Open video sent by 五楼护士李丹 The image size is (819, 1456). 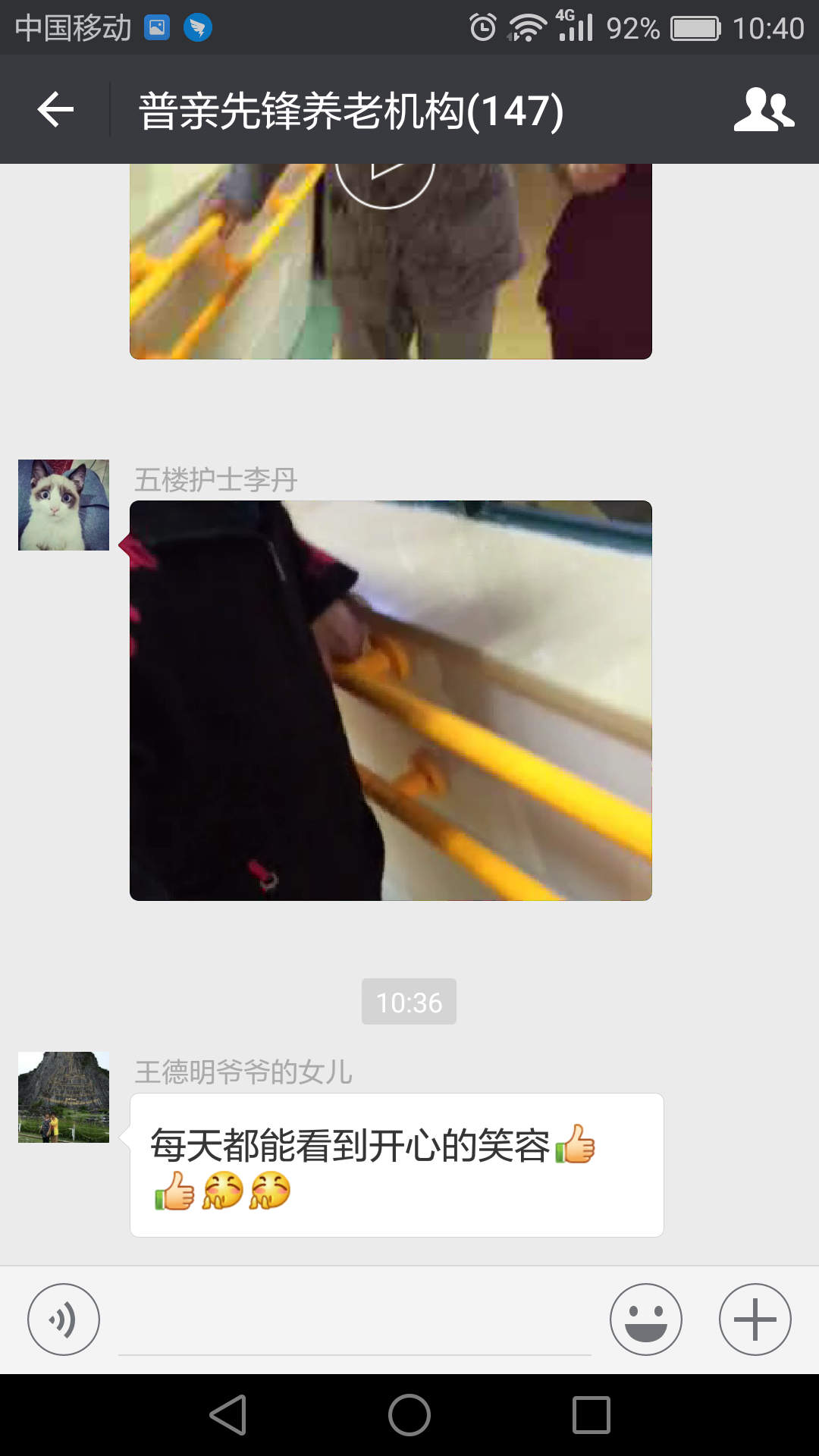pyautogui.click(x=391, y=700)
